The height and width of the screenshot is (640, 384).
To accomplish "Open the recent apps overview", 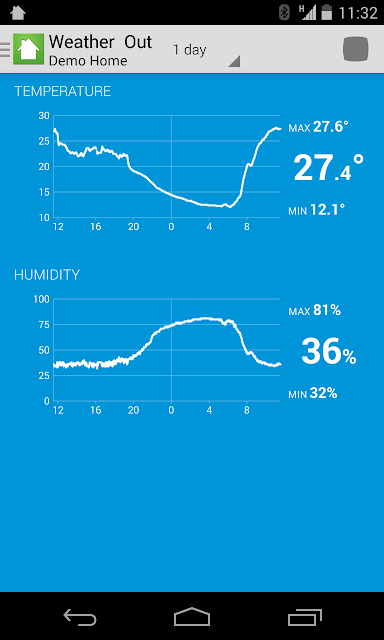I will (304, 617).
